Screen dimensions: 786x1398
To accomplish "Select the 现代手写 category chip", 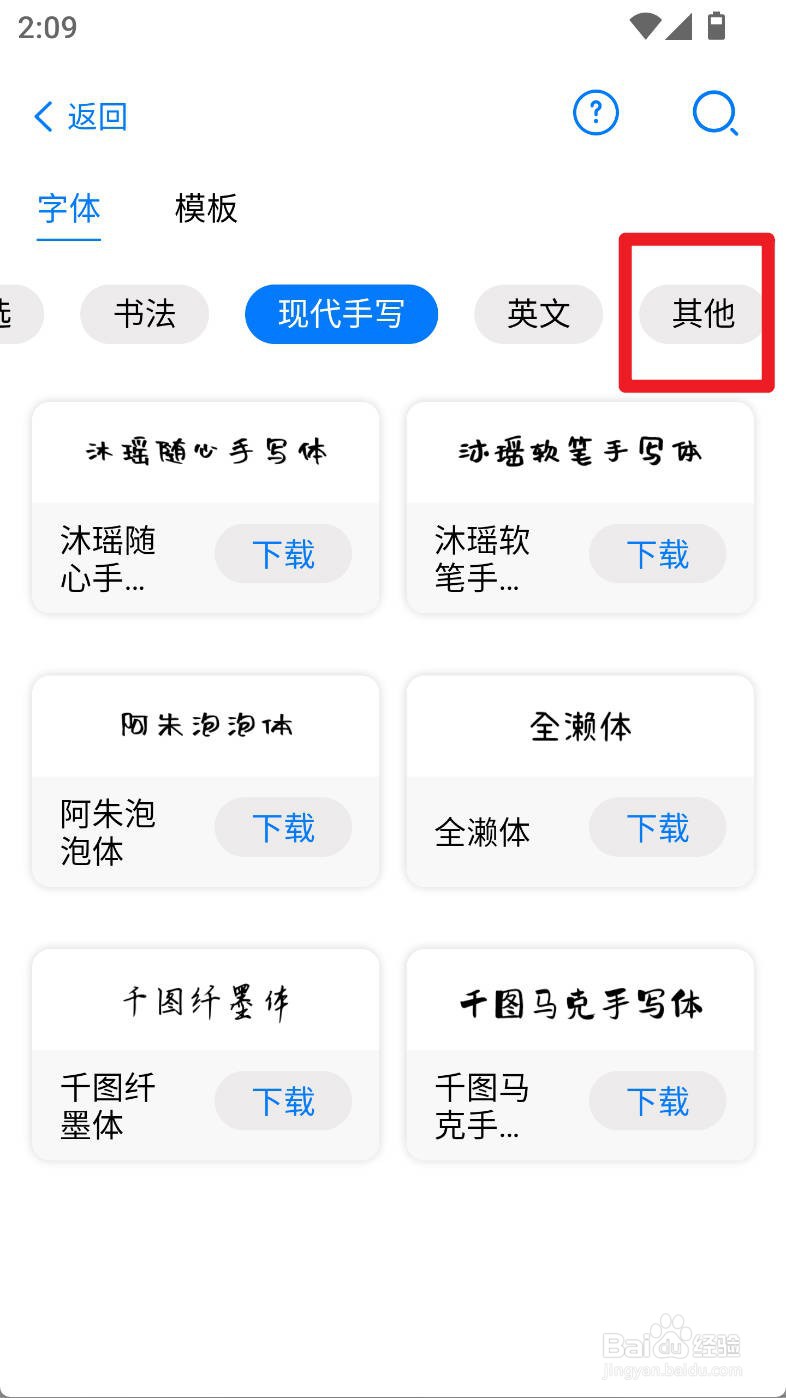I will point(341,313).
